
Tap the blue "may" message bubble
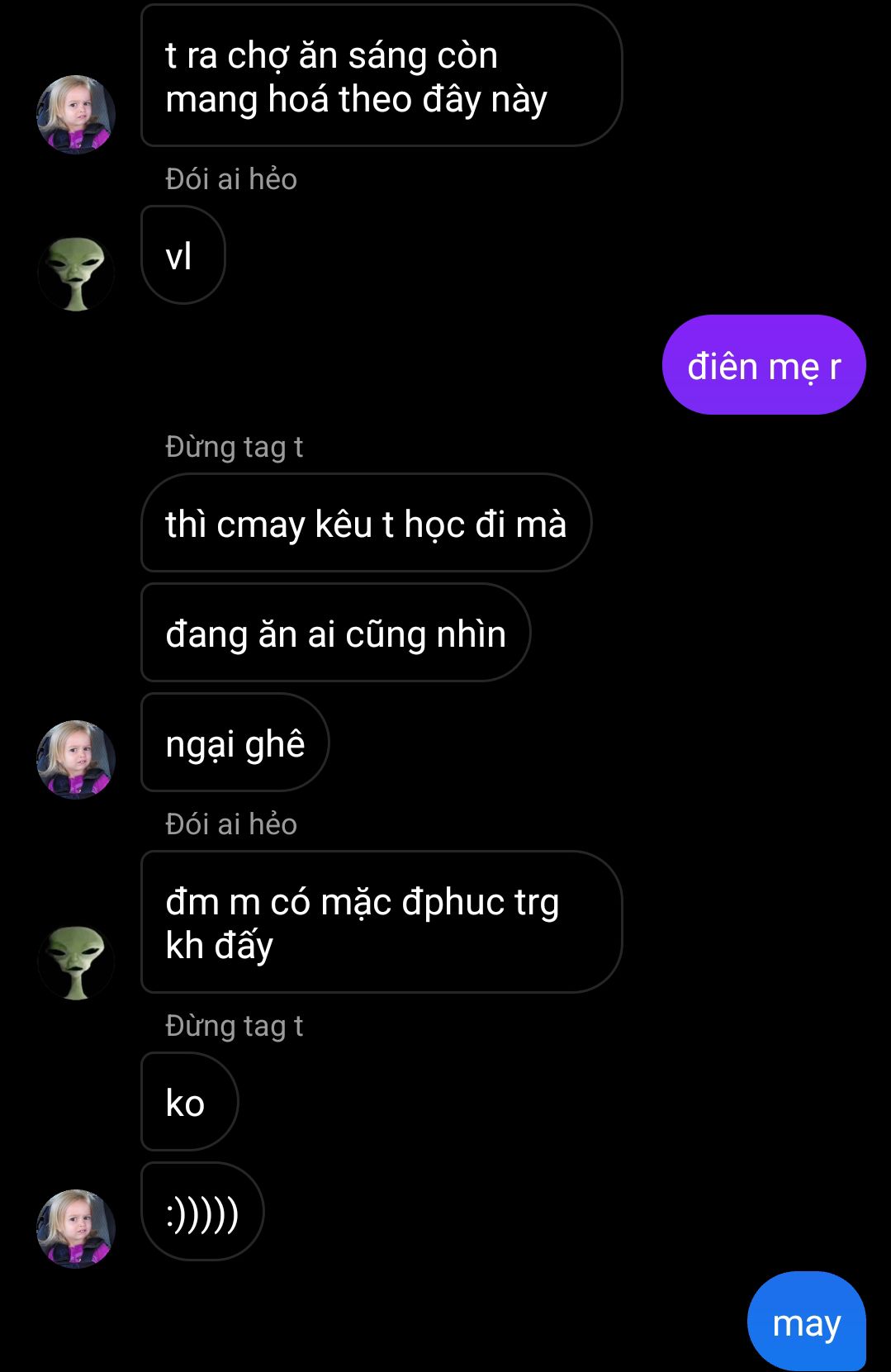click(806, 1322)
